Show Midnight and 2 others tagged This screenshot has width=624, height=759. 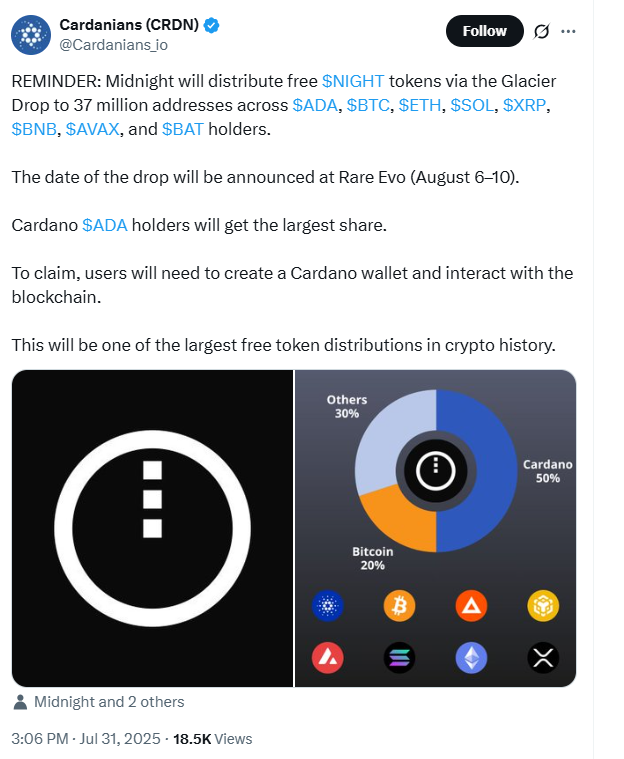click(x=108, y=702)
